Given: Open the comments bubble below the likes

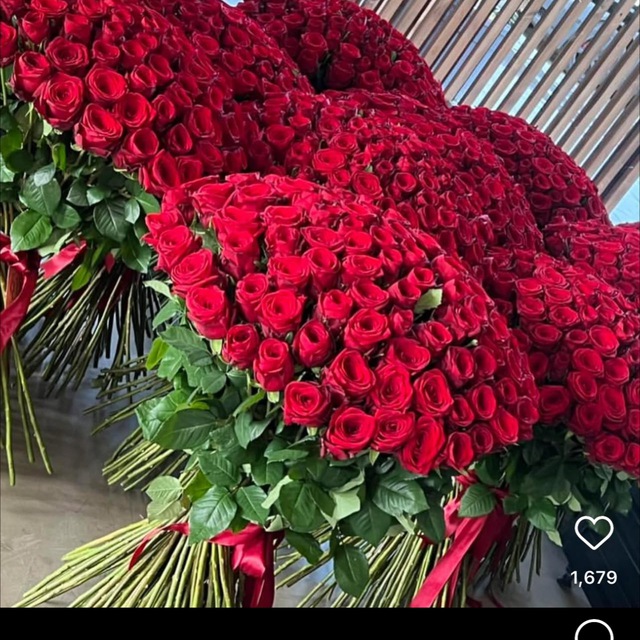Looking at the screenshot, I should (x=594, y=630).
